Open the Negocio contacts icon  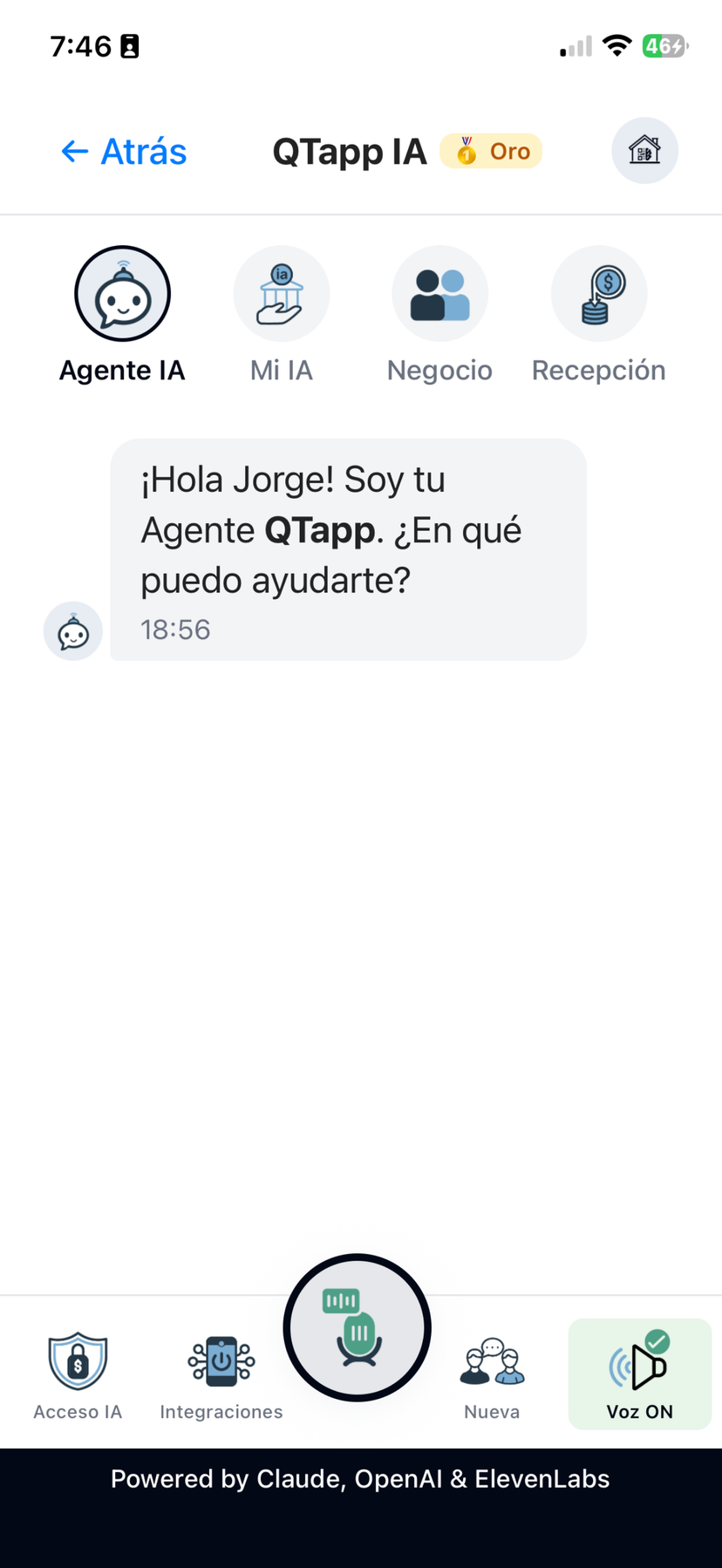(440, 294)
